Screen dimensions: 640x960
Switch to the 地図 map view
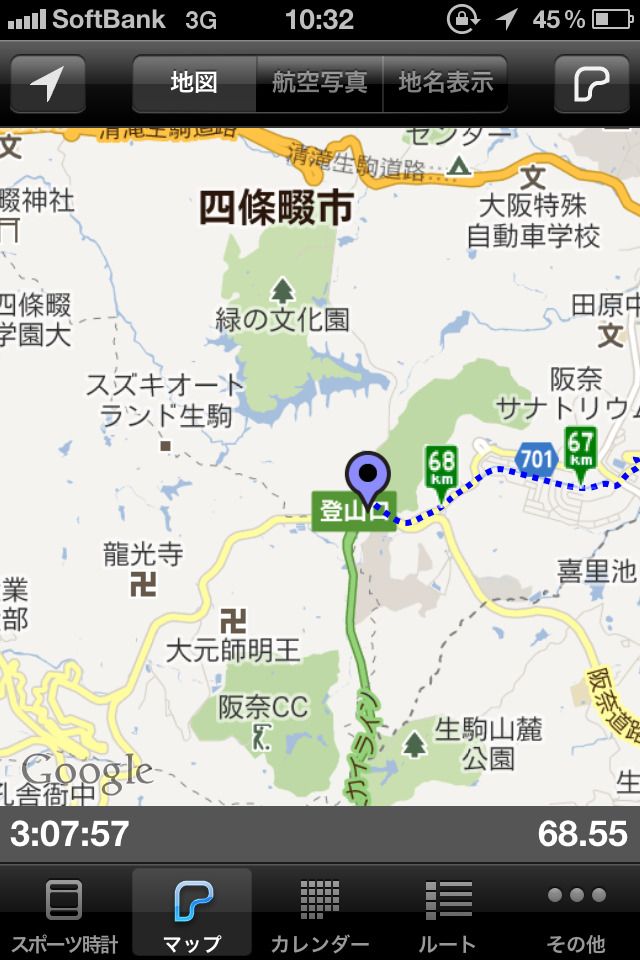194,83
